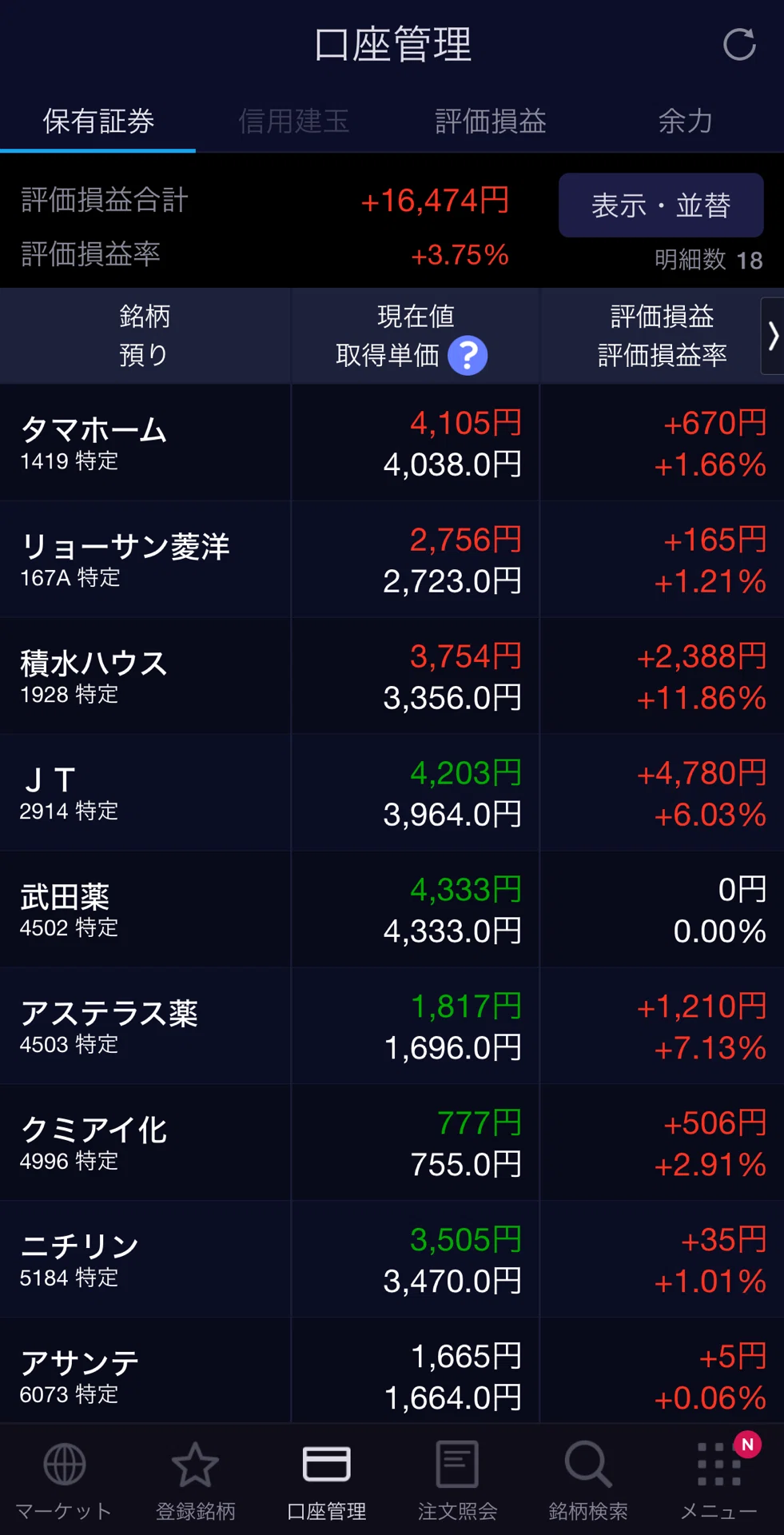Switch to the 評価損益 tab
This screenshot has width=784, height=1535.
490,122
